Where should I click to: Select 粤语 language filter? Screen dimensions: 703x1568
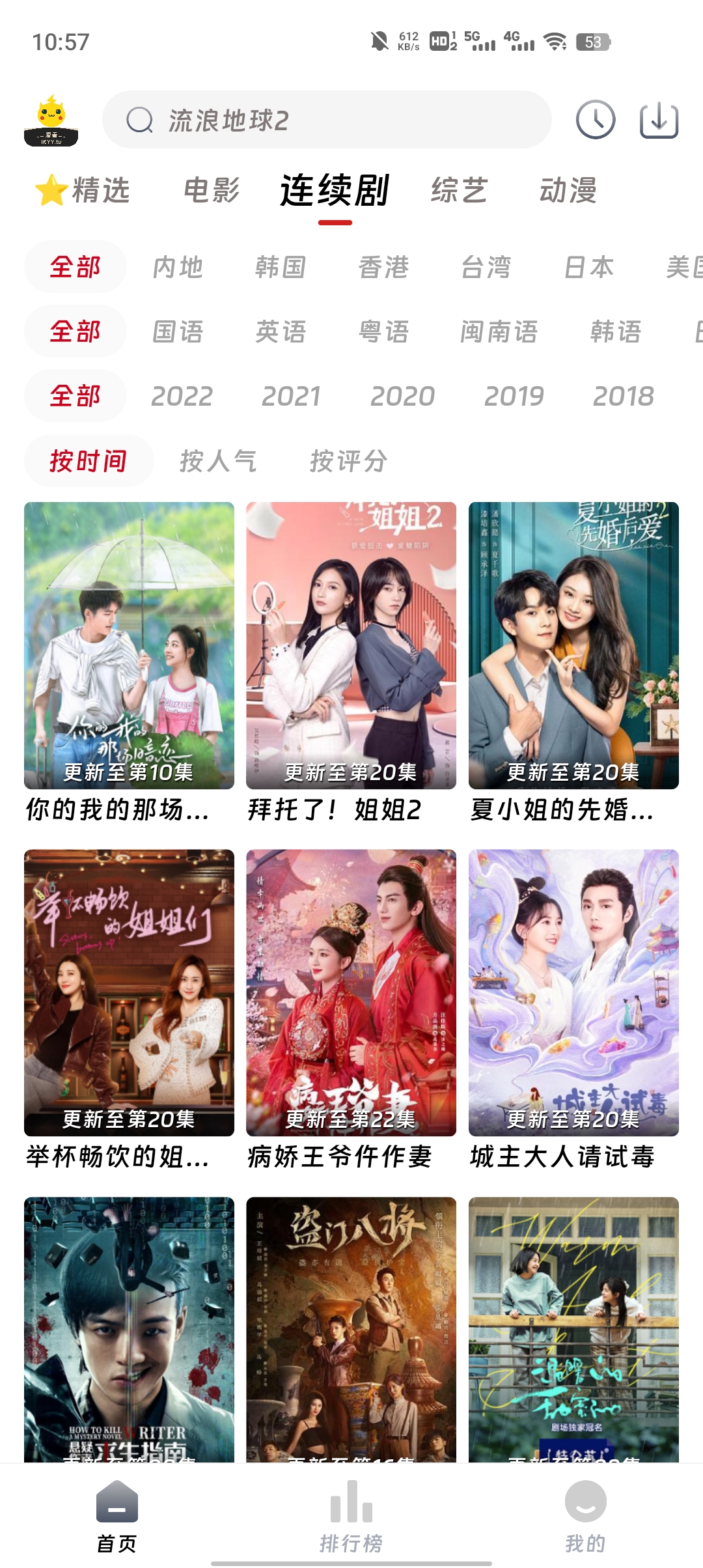pos(385,331)
